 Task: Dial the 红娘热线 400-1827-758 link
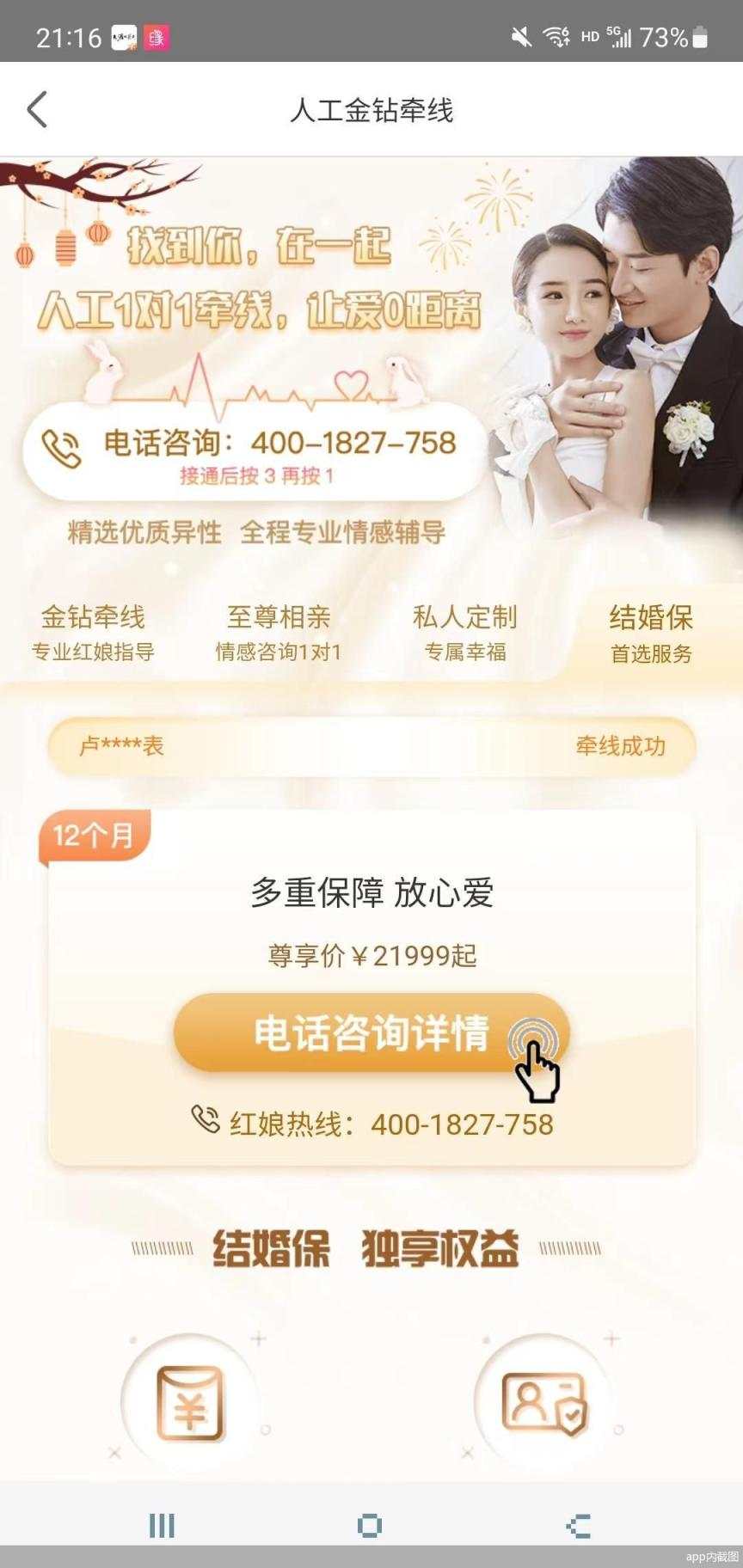[x=373, y=1124]
